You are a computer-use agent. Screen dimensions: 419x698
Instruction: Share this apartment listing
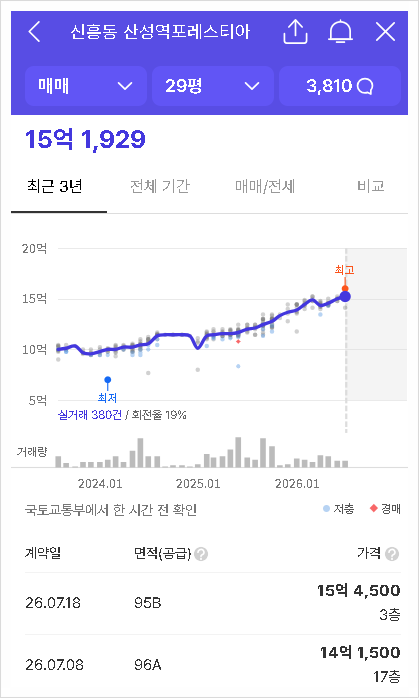coord(295,32)
